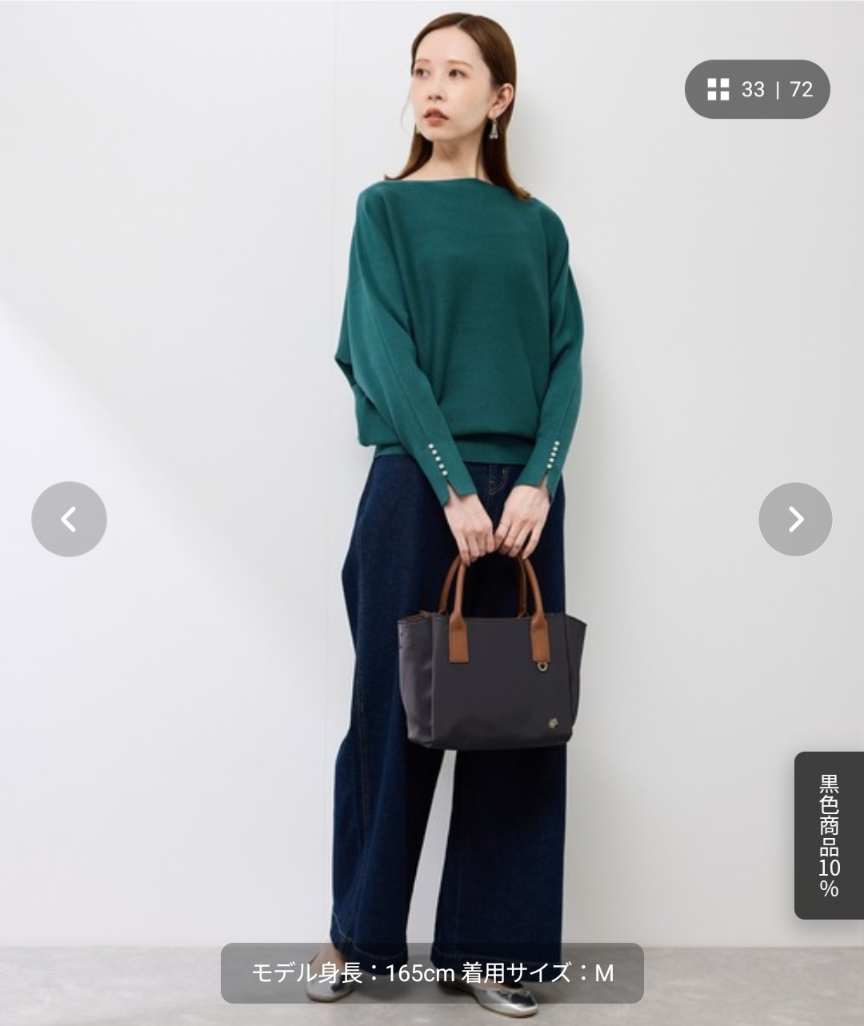The width and height of the screenshot is (864, 1026).
Task: Go back to the previous product image
Action: [x=68, y=519]
